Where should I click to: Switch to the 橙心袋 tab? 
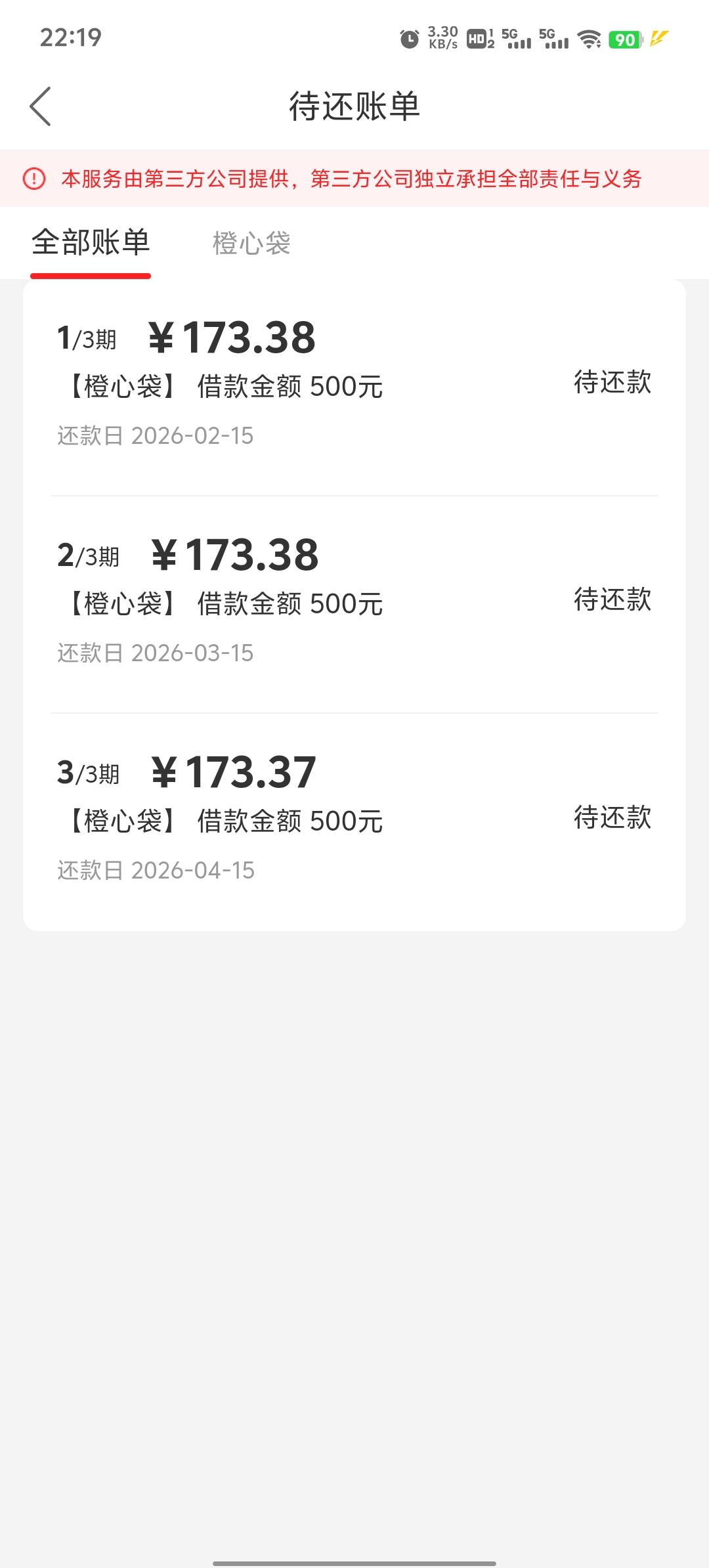251,244
